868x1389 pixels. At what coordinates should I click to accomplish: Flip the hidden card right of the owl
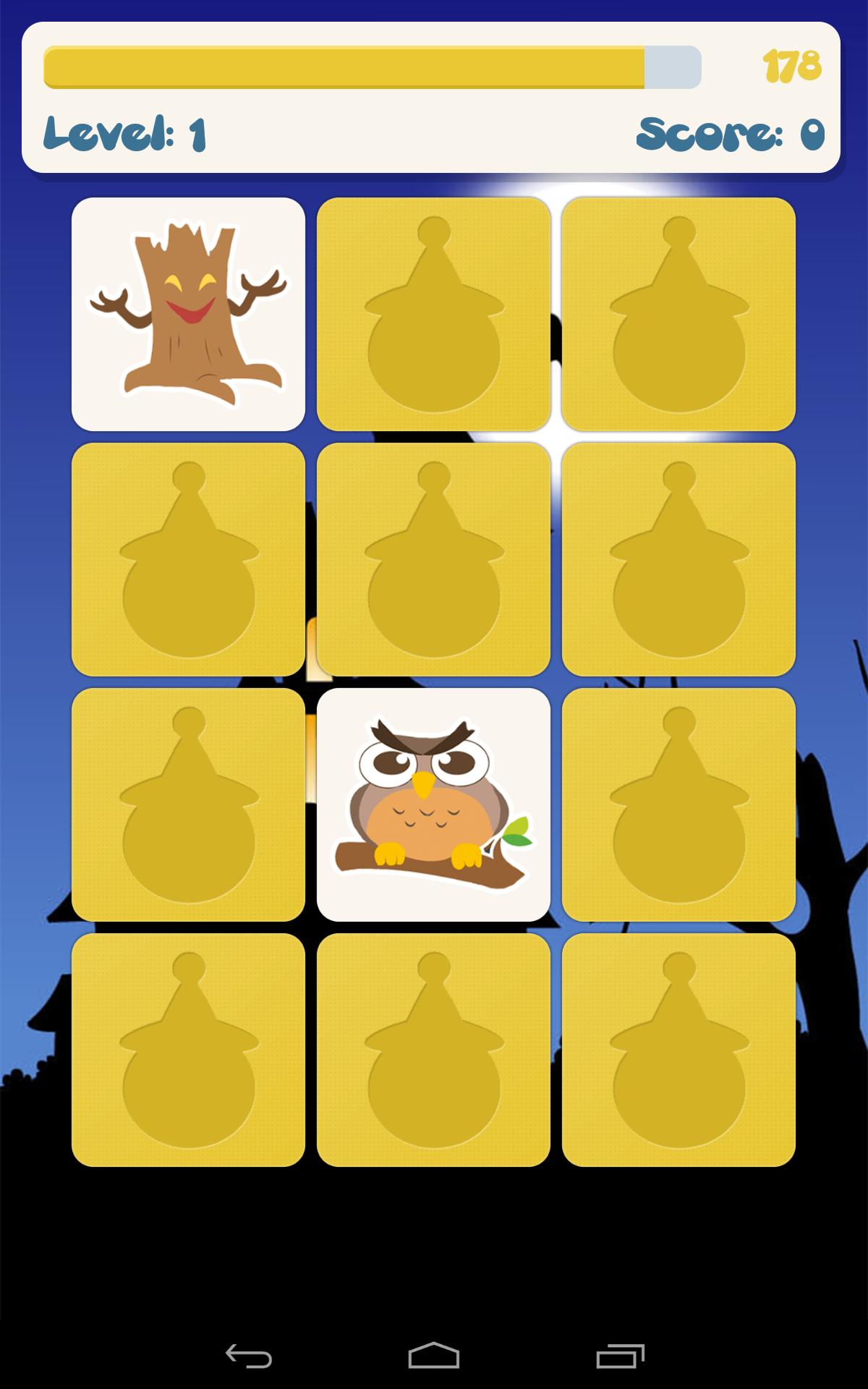(678, 804)
